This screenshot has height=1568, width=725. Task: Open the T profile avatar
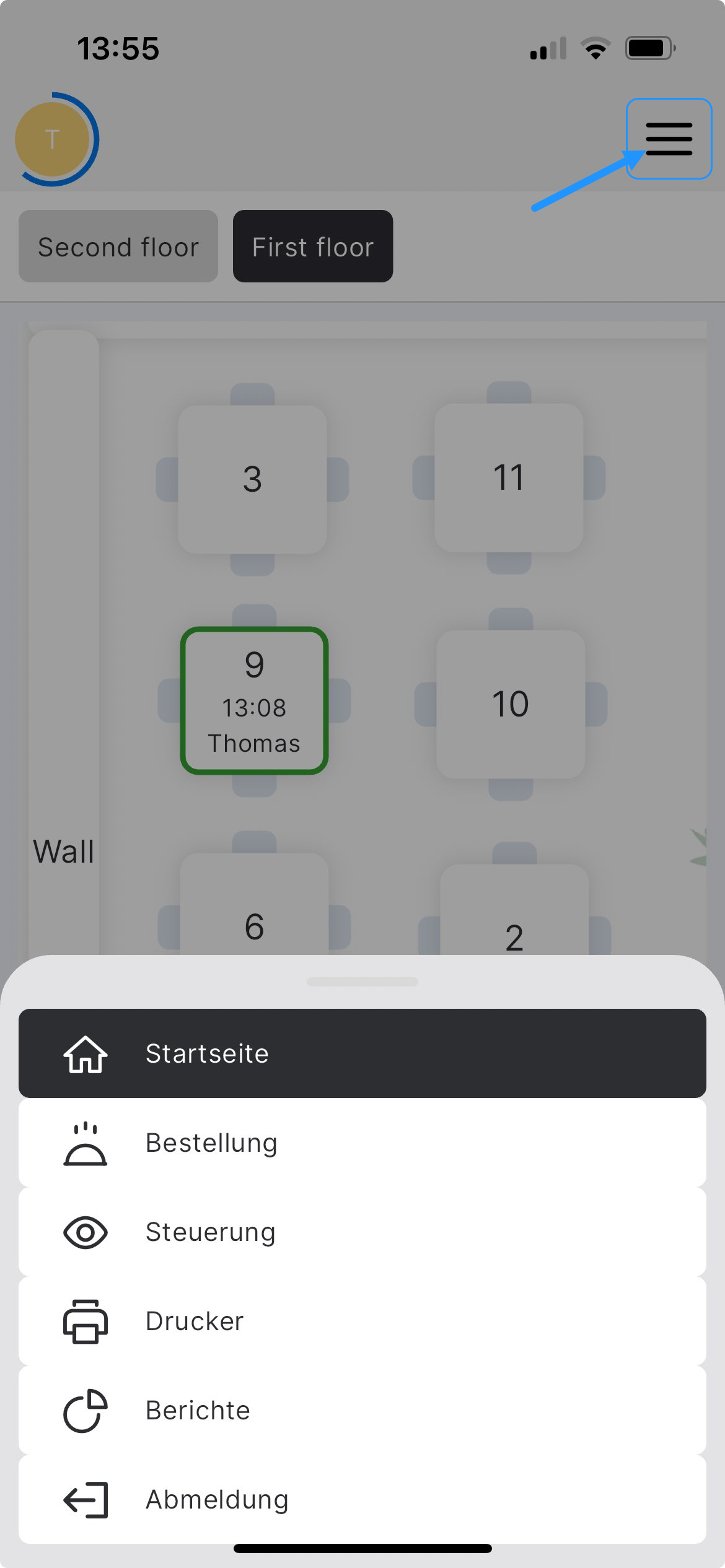(53, 140)
